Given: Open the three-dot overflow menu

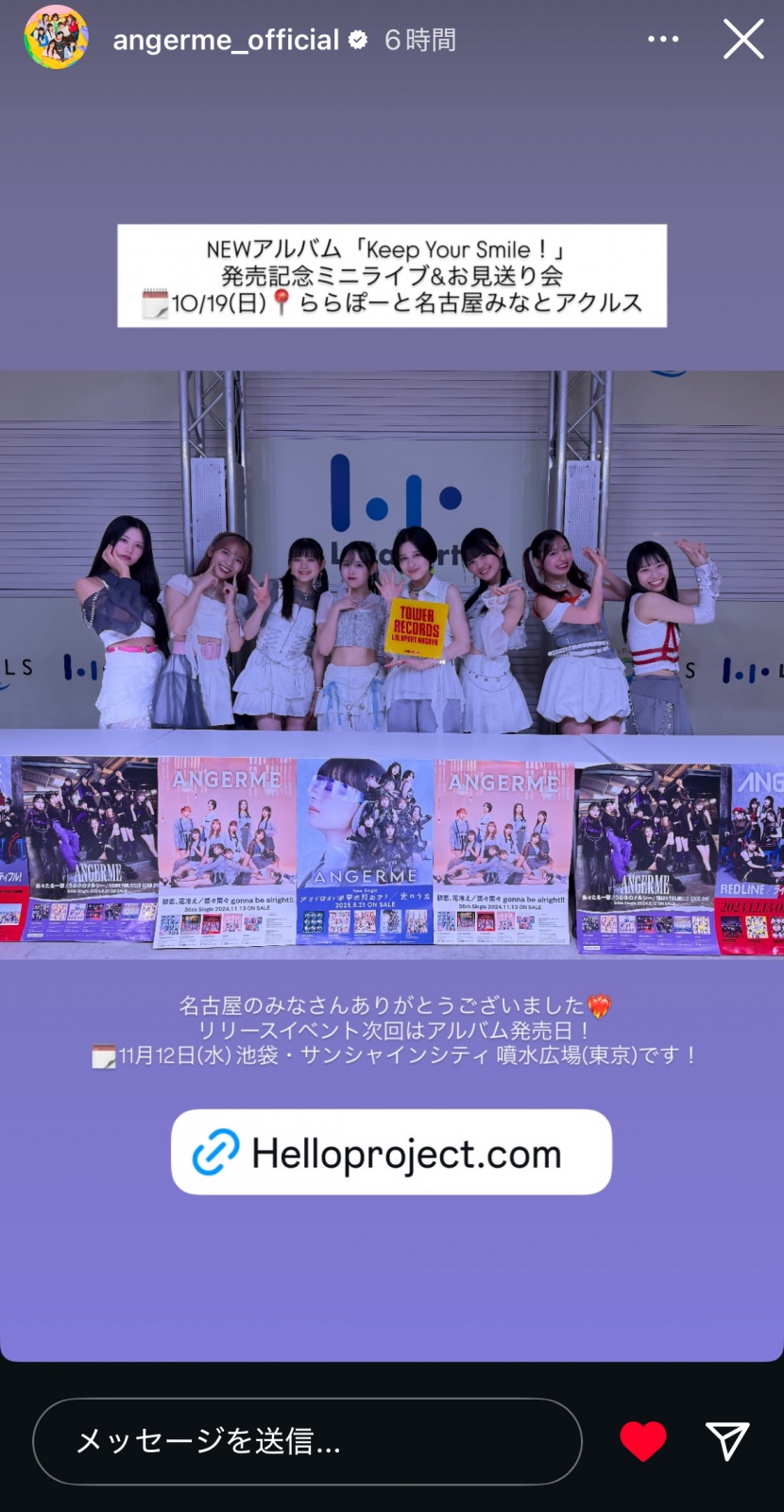Looking at the screenshot, I should coord(663,40).
